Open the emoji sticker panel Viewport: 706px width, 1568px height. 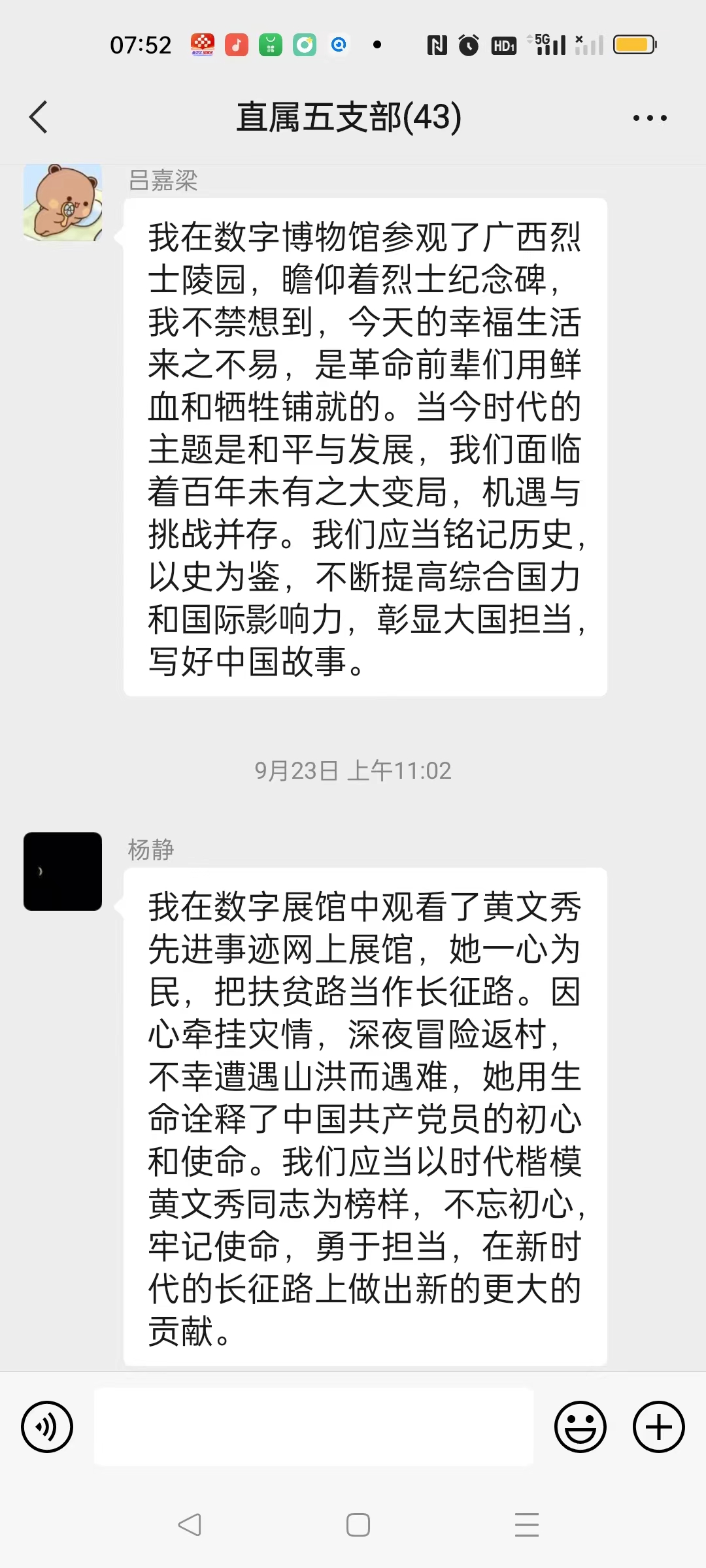tap(580, 1427)
